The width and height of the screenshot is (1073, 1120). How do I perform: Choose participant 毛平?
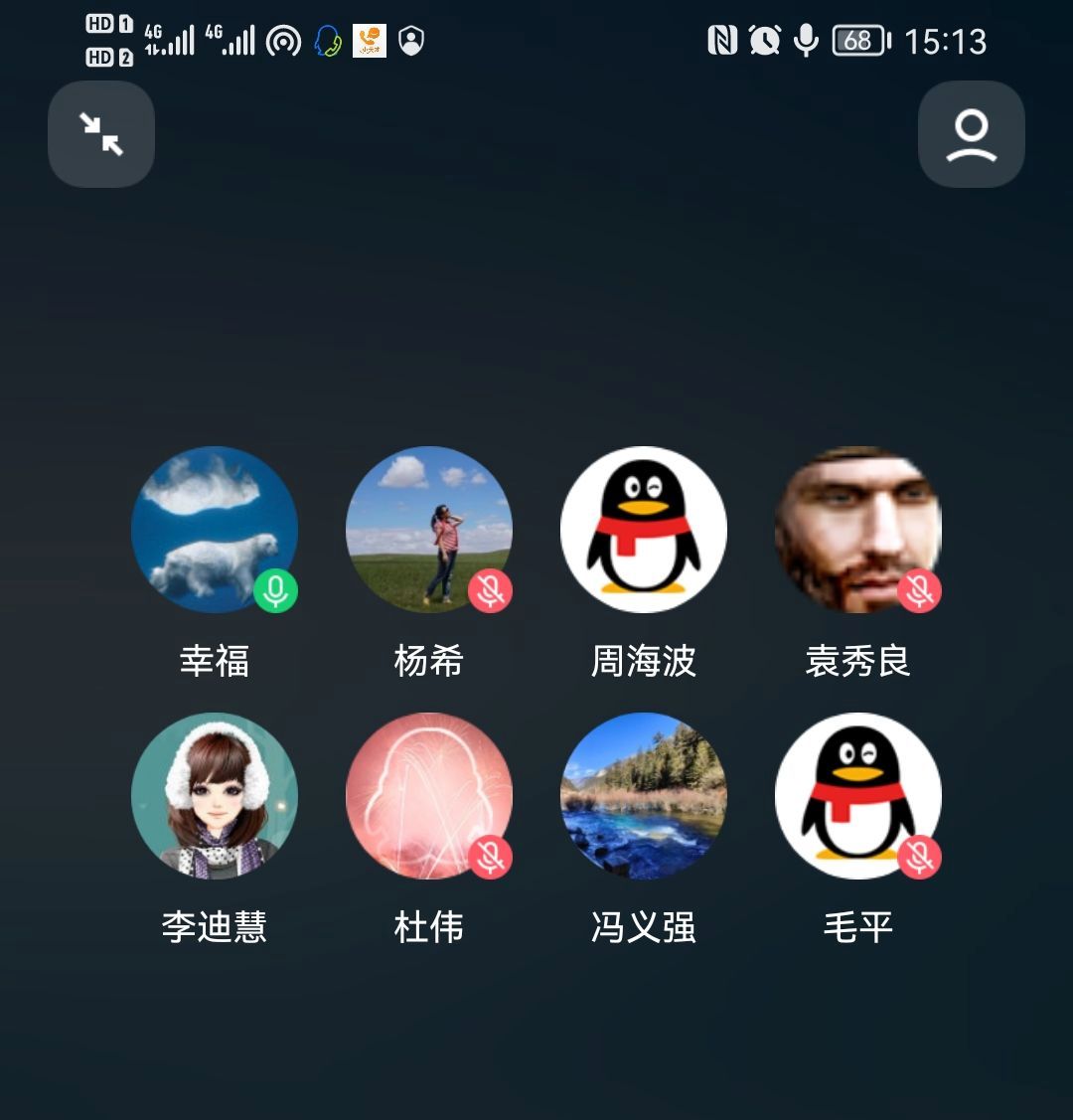858,796
